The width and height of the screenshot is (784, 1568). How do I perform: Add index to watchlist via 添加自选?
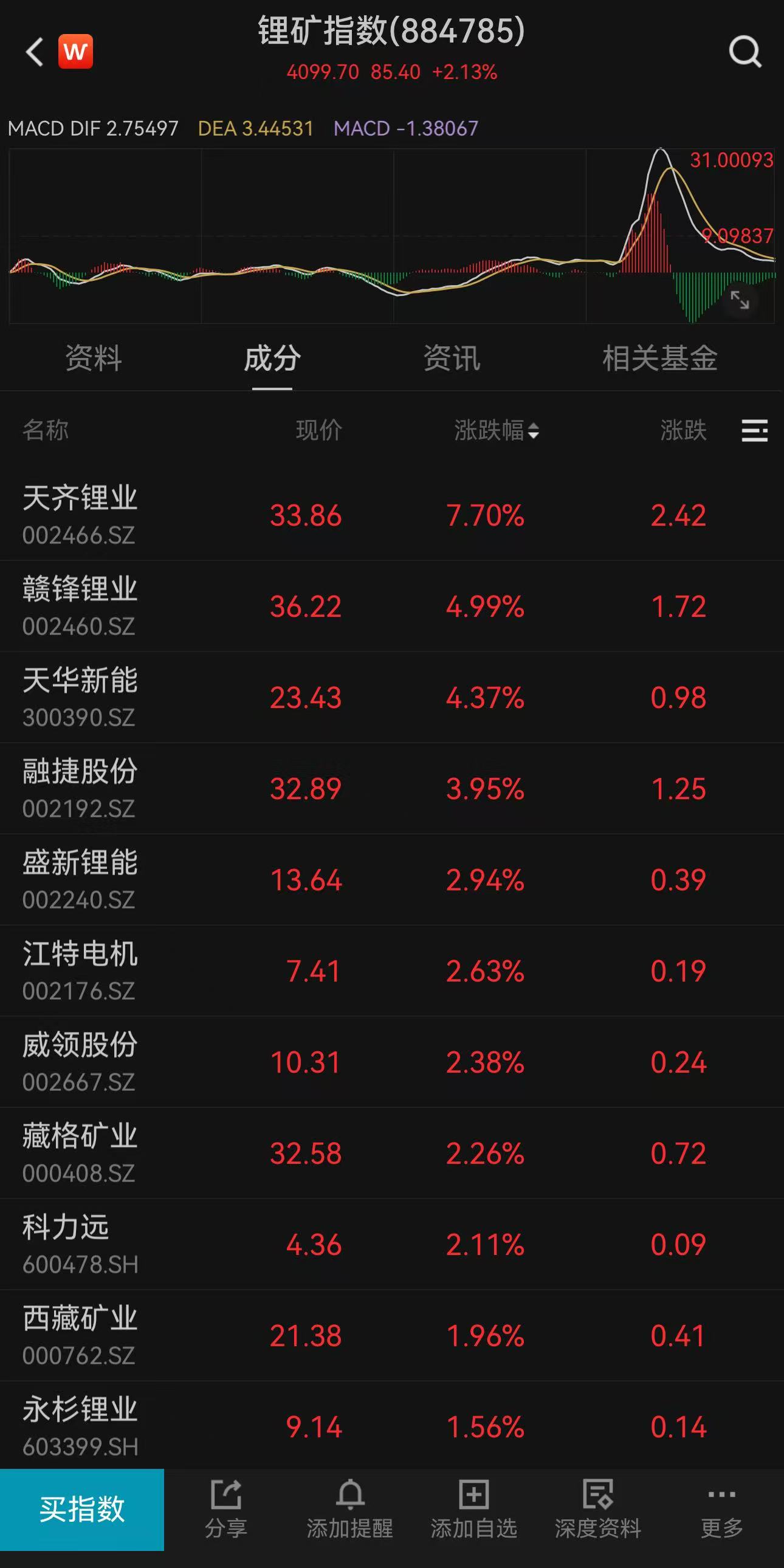(473, 1510)
